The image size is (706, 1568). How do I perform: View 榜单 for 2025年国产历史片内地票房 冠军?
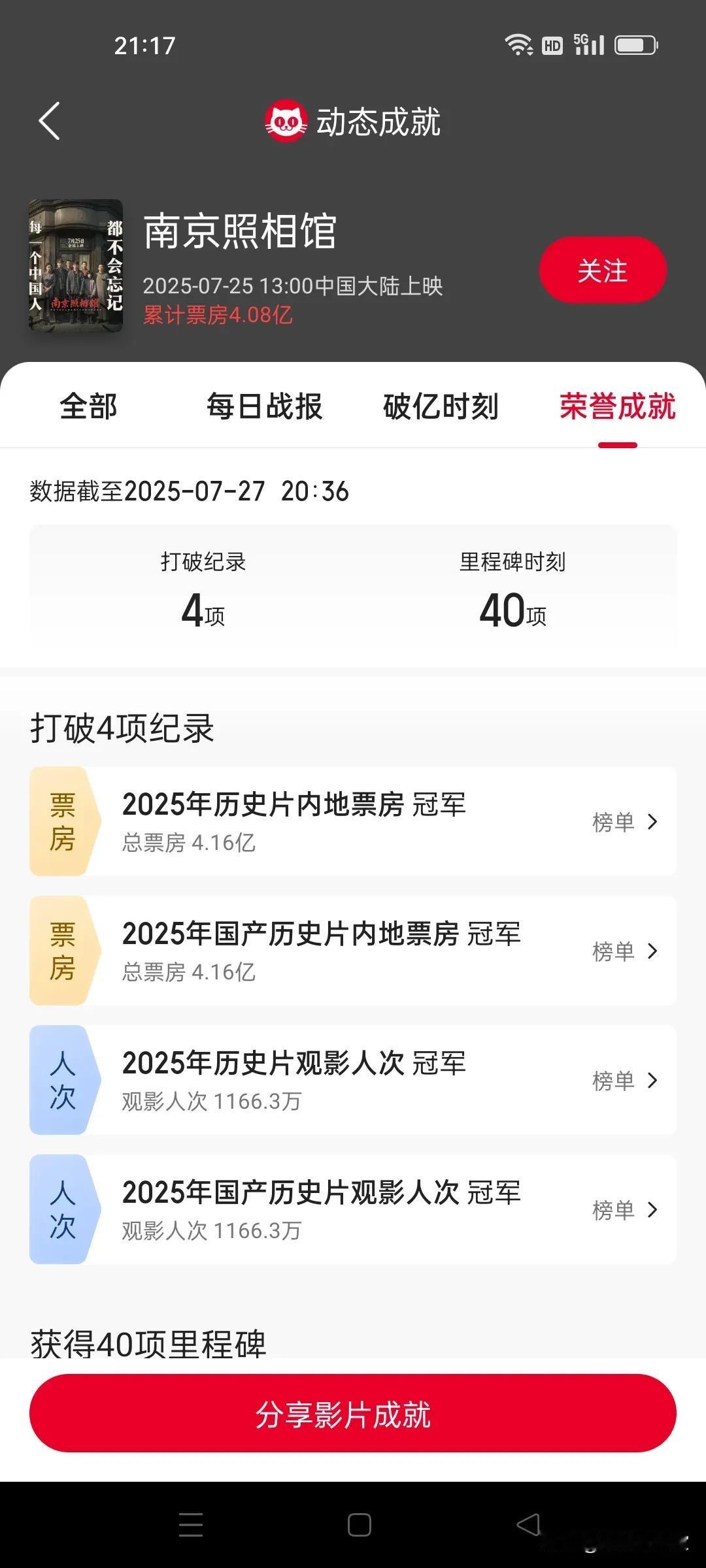click(624, 951)
